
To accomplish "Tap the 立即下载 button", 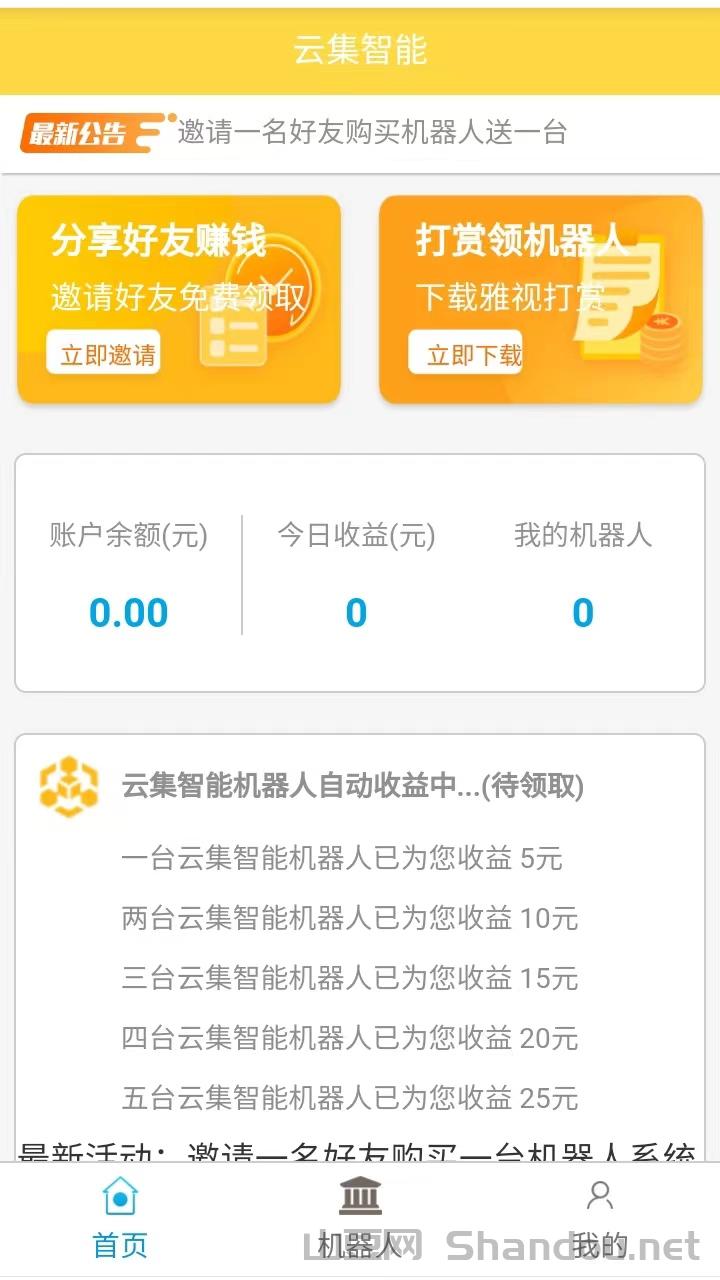I will click(x=467, y=353).
